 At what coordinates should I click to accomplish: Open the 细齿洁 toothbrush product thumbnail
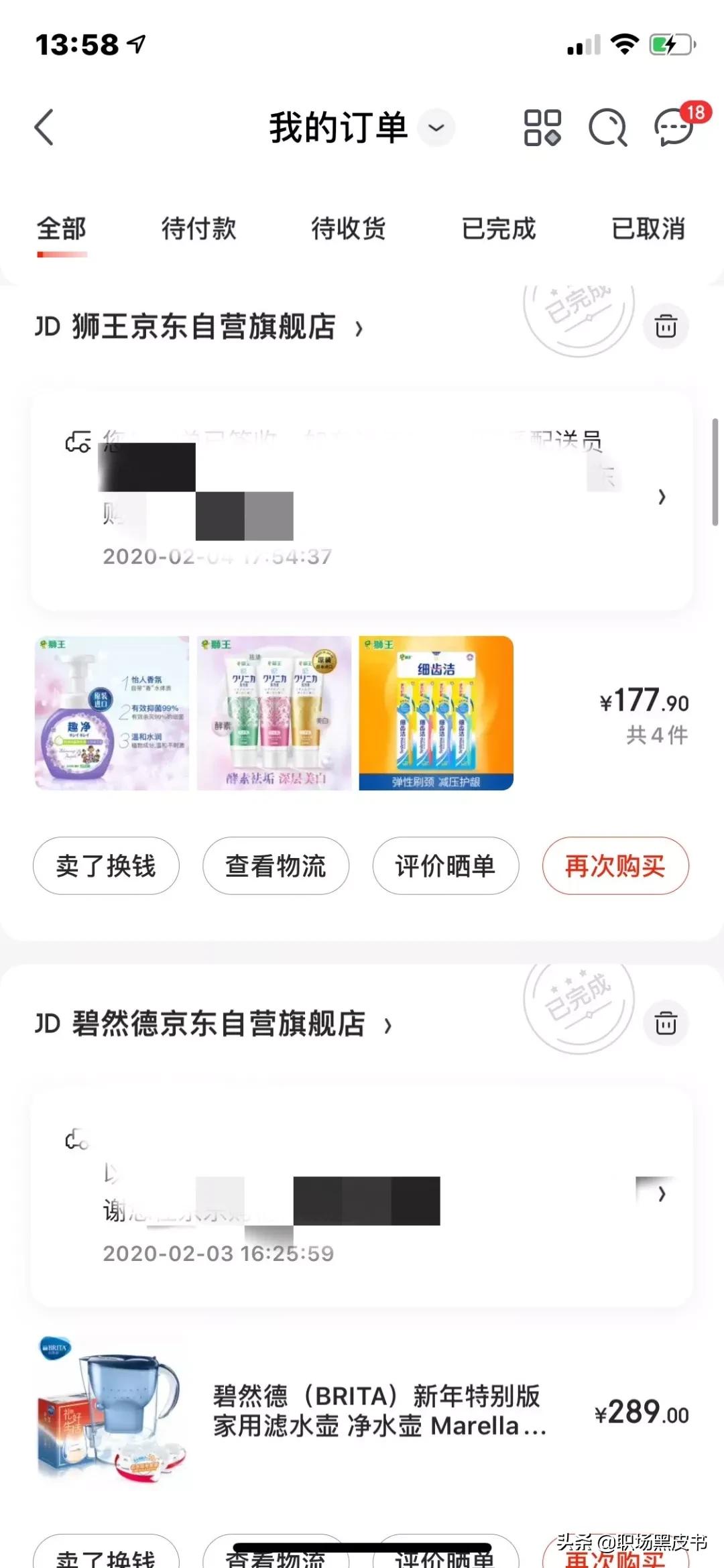[x=436, y=713]
